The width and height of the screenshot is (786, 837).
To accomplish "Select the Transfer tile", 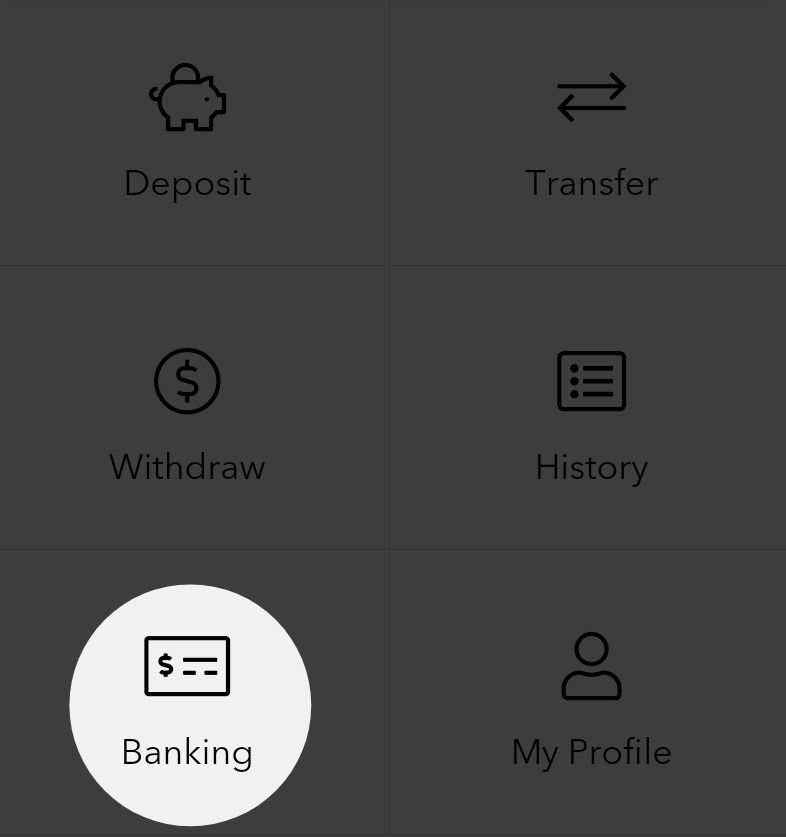I will tap(591, 131).
